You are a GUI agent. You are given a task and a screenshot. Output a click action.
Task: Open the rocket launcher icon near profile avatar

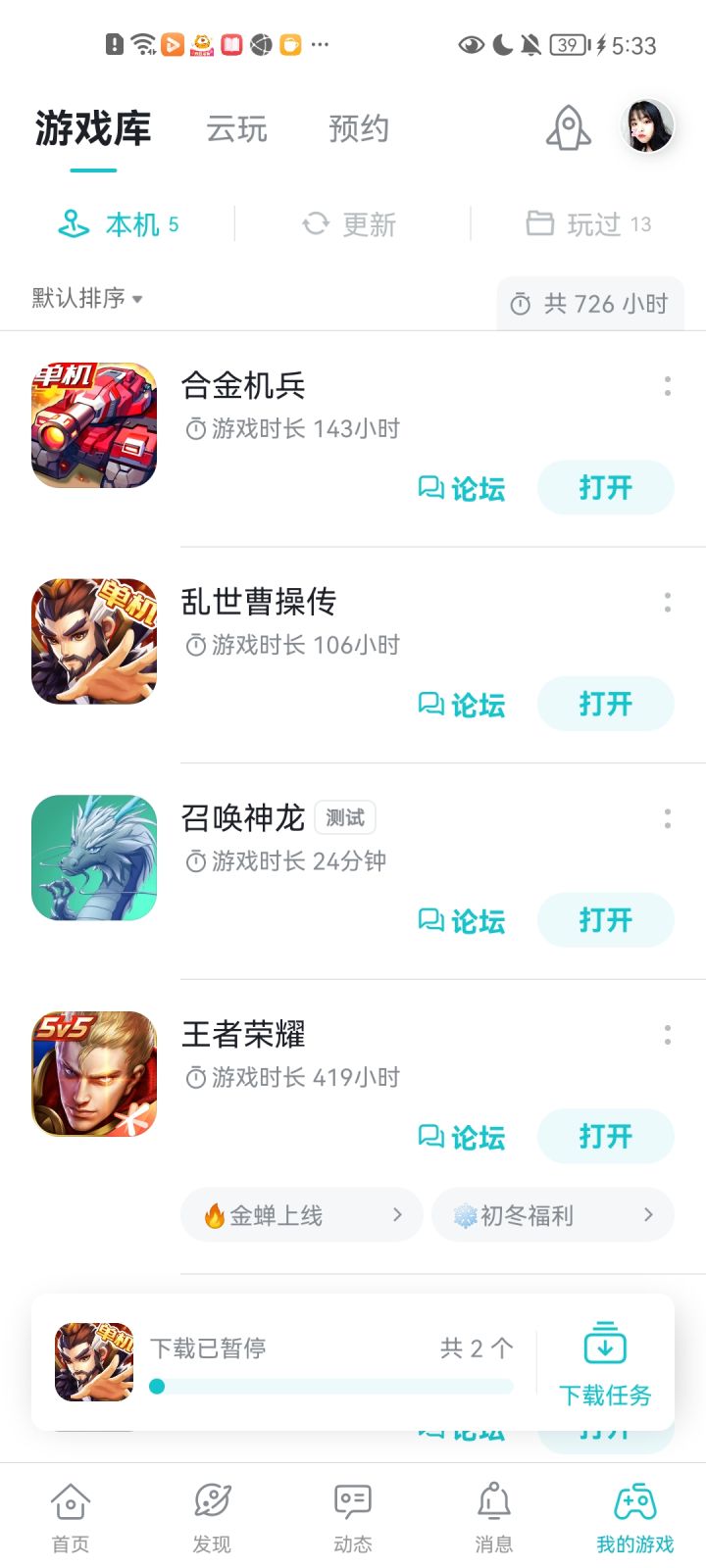click(568, 127)
